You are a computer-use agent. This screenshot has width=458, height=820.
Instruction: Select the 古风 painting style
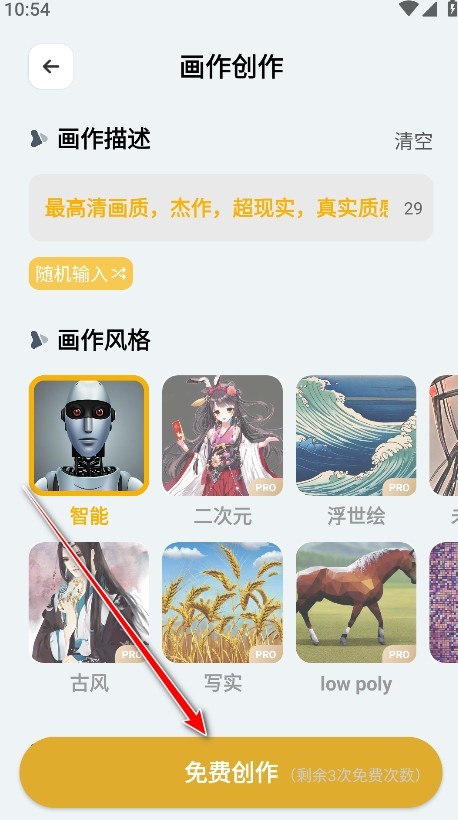(x=89, y=602)
